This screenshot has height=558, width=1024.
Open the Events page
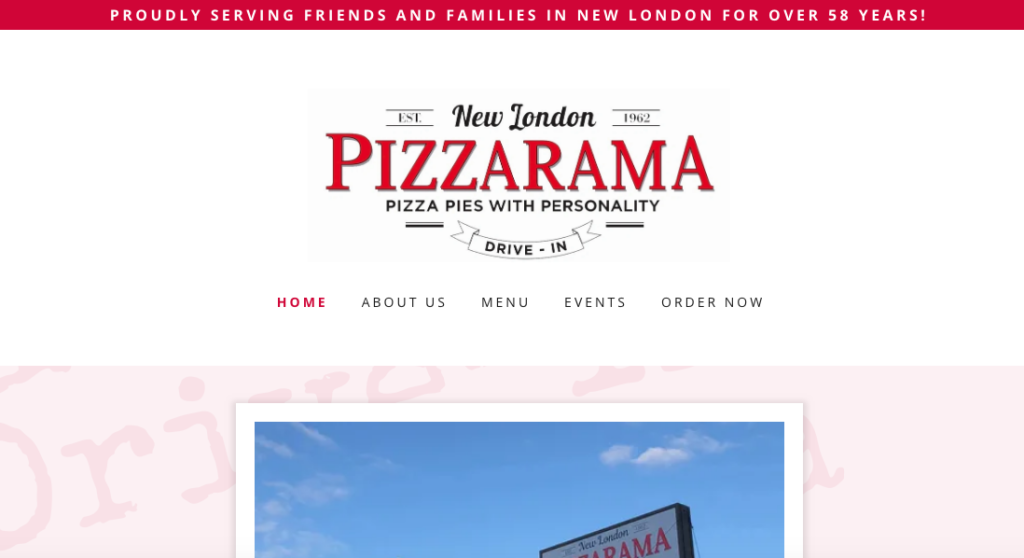click(x=595, y=302)
